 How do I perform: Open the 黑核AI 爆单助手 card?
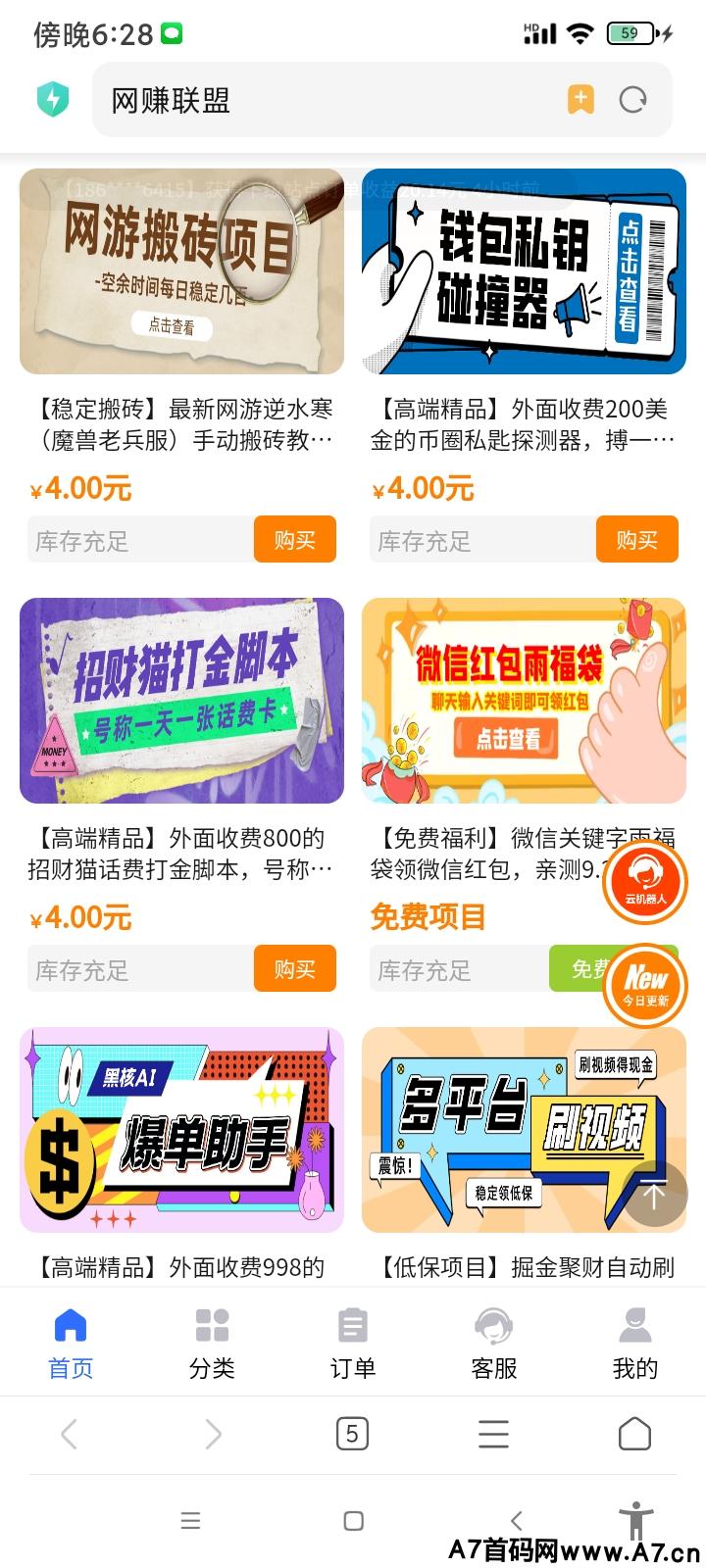[x=181, y=1130]
